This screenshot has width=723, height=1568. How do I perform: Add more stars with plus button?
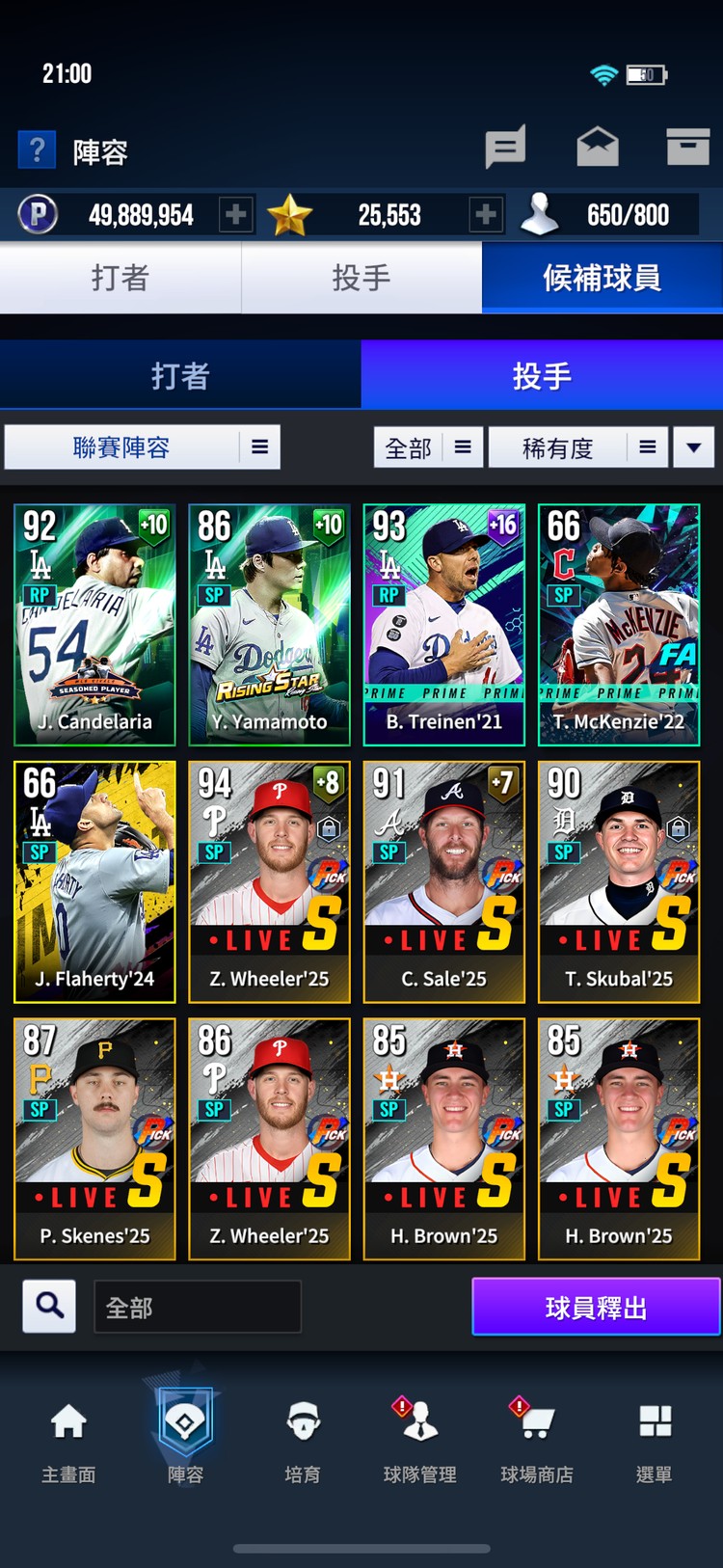click(486, 214)
